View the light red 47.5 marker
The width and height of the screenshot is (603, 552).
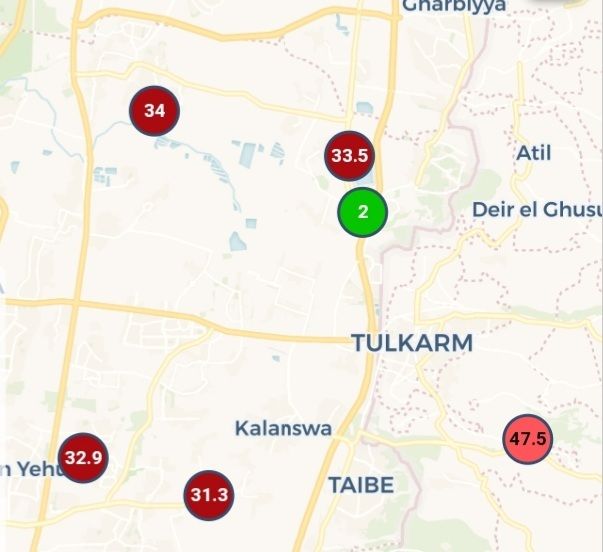click(527, 439)
